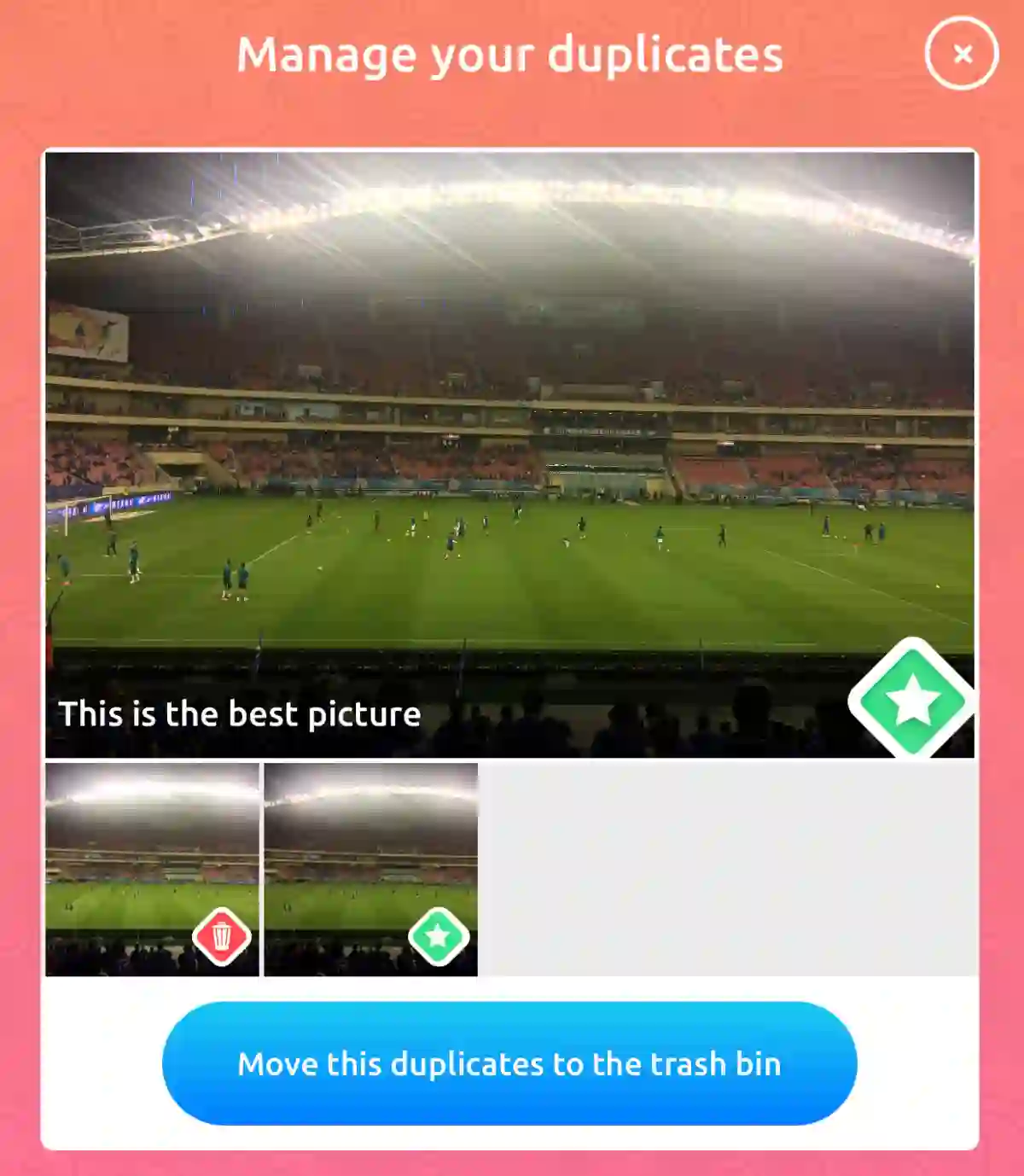1024x1176 pixels.
Task: Close the Manage your duplicates dialog
Action: tap(962, 54)
